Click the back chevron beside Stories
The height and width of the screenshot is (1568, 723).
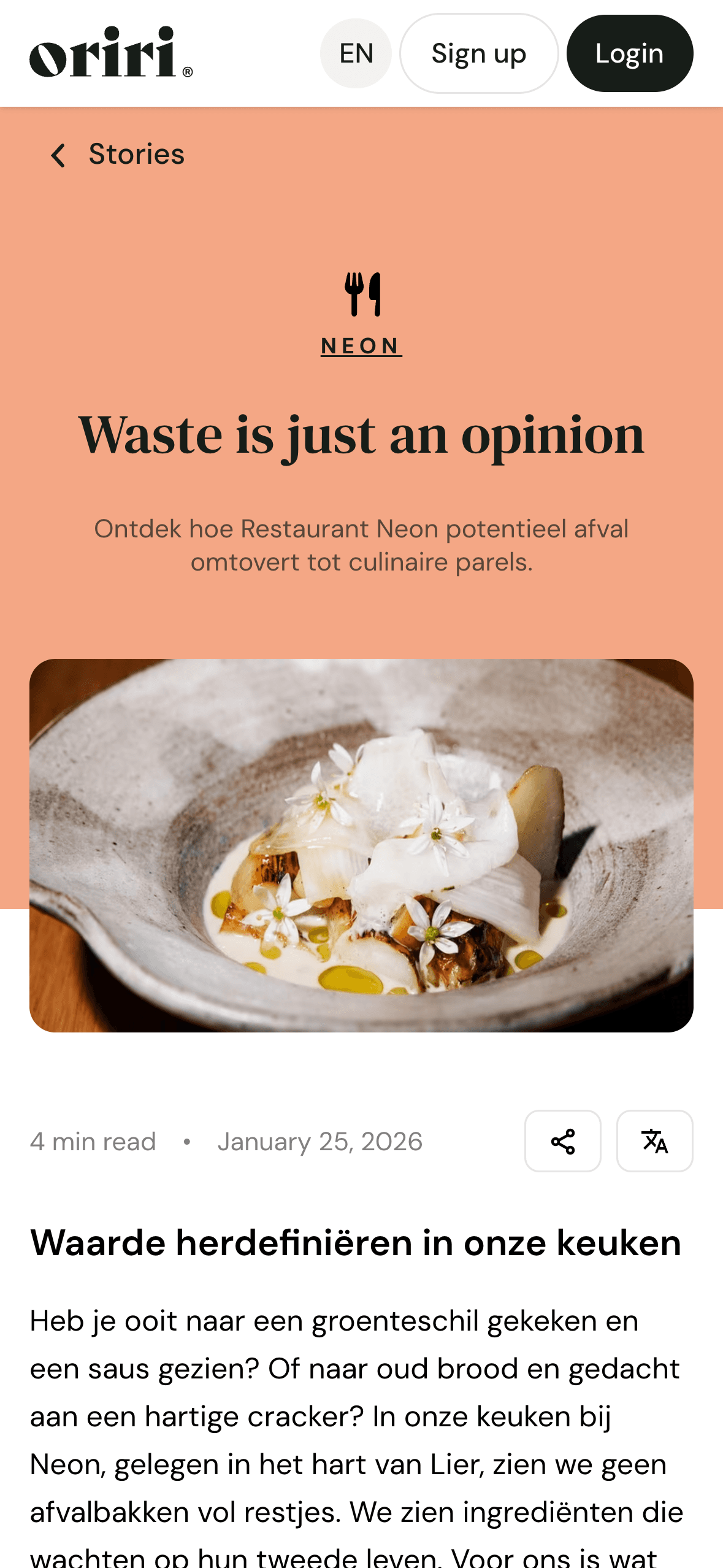(59, 155)
